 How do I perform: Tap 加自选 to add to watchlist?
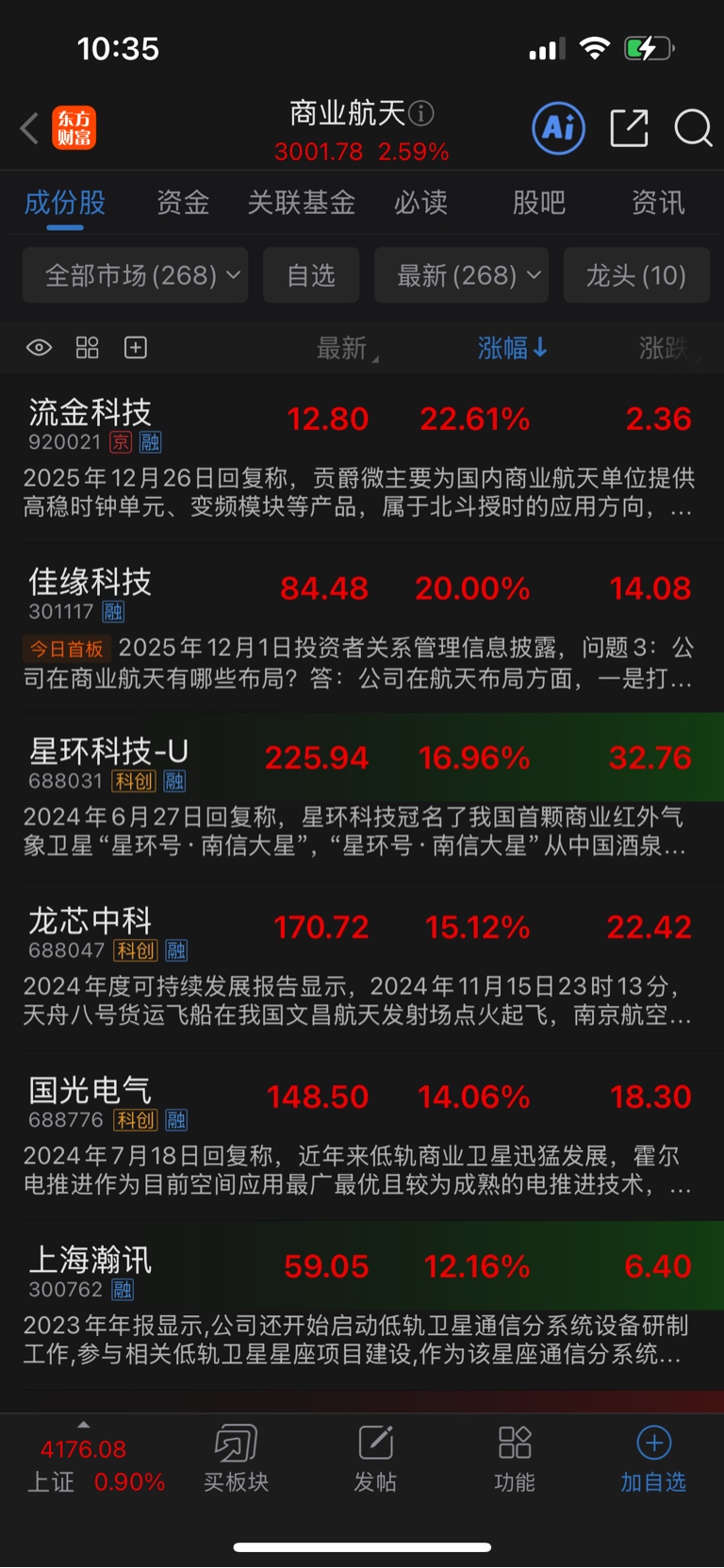point(653,1459)
